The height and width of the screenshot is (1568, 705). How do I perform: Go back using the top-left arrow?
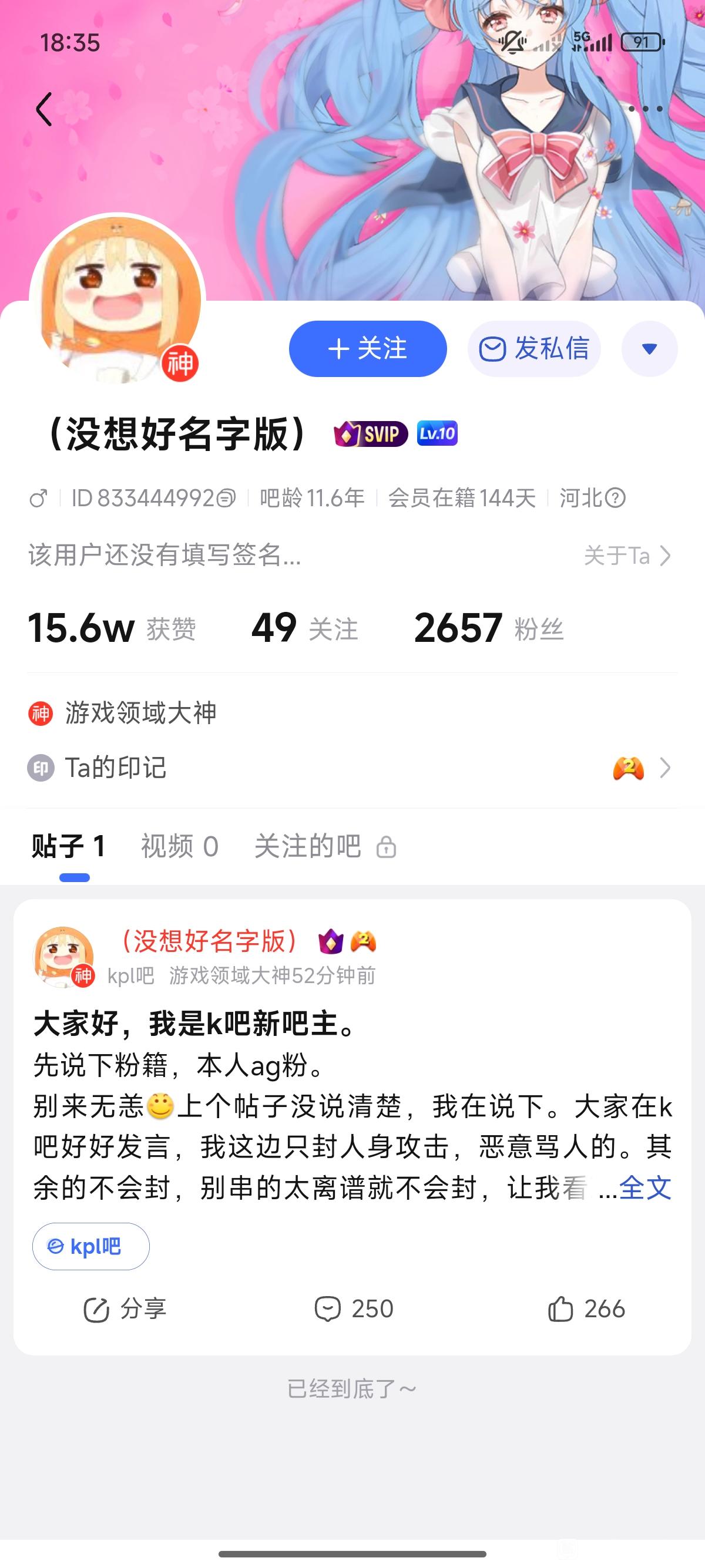(x=44, y=110)
